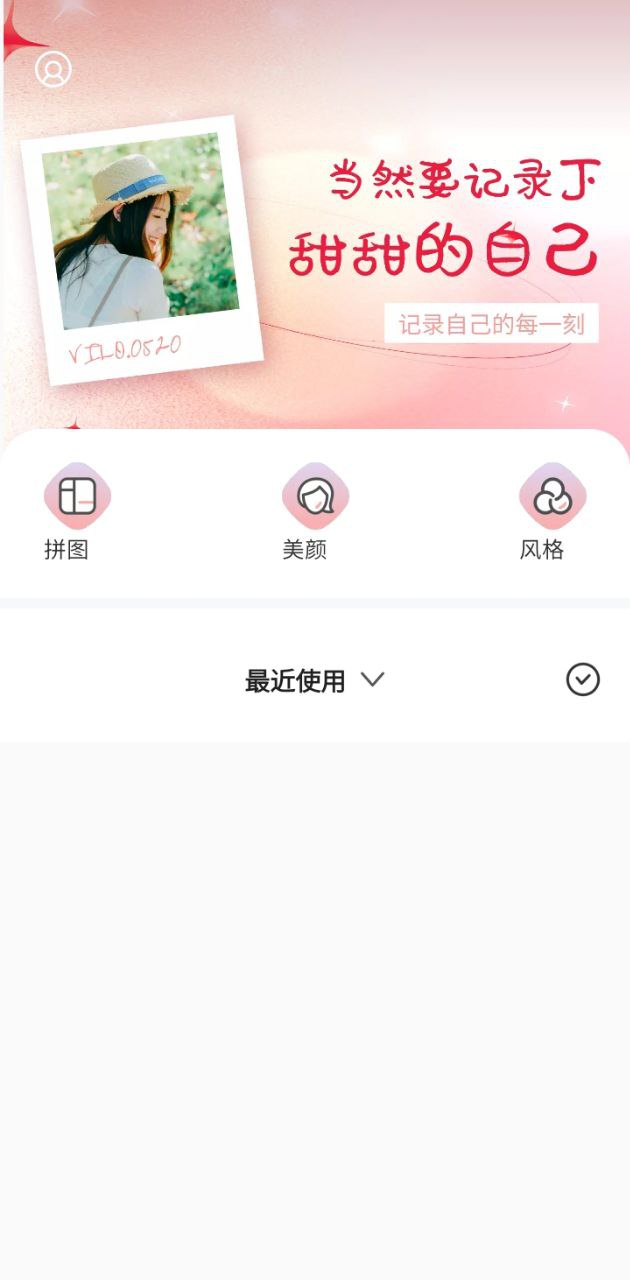Open the user profile icon
Image resolution: width=630 pixels, height=1280 pixels.
coord(53,69)
